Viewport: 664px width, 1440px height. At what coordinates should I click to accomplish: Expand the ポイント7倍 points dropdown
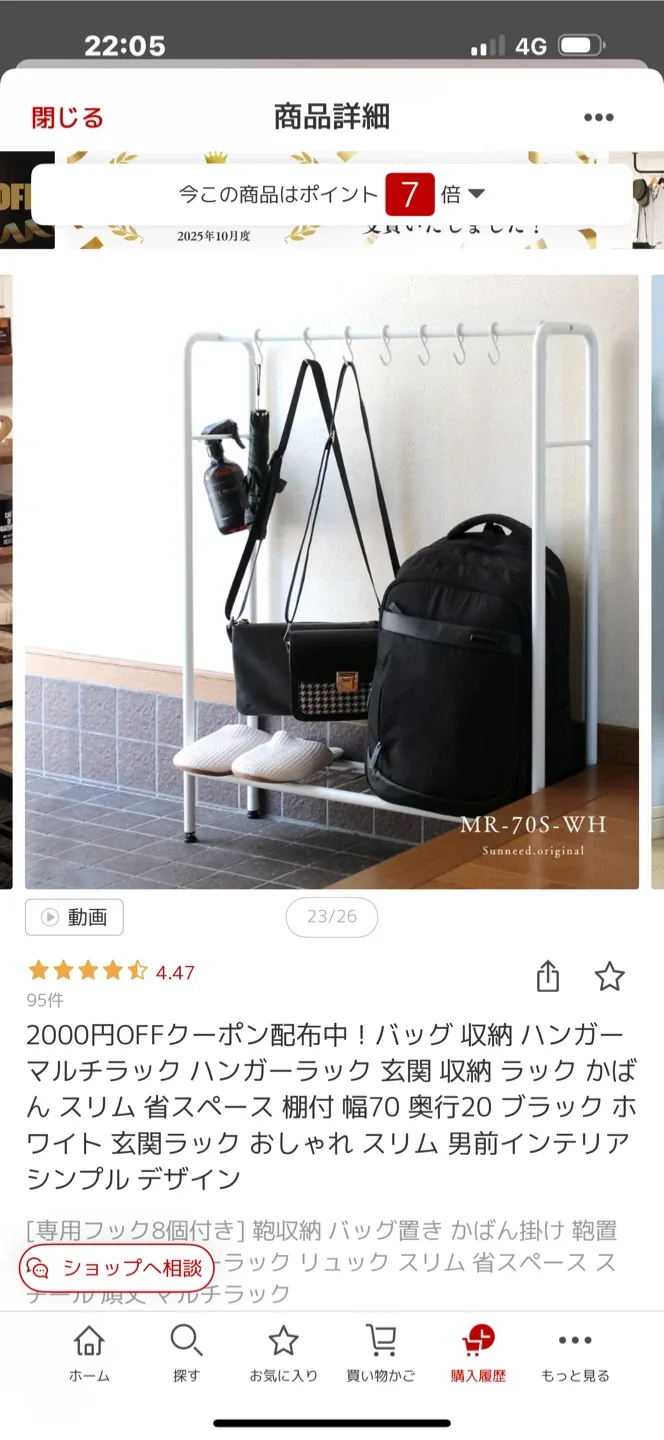click(x=476, y=194)
